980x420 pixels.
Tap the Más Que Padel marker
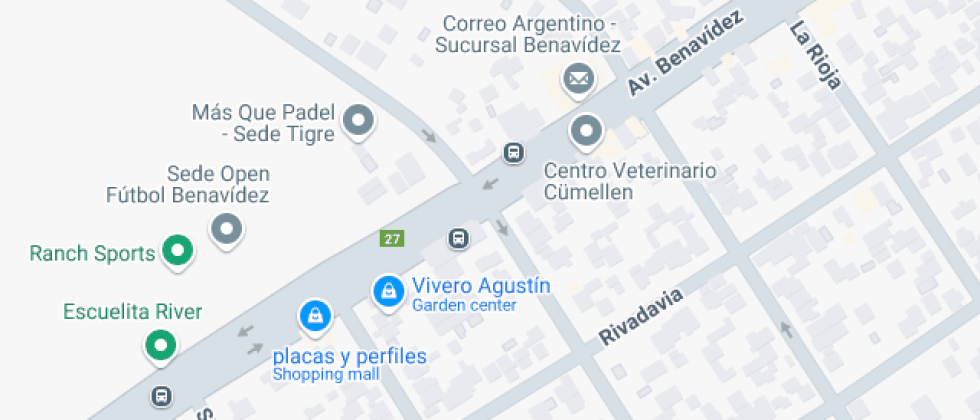(358, 122)
